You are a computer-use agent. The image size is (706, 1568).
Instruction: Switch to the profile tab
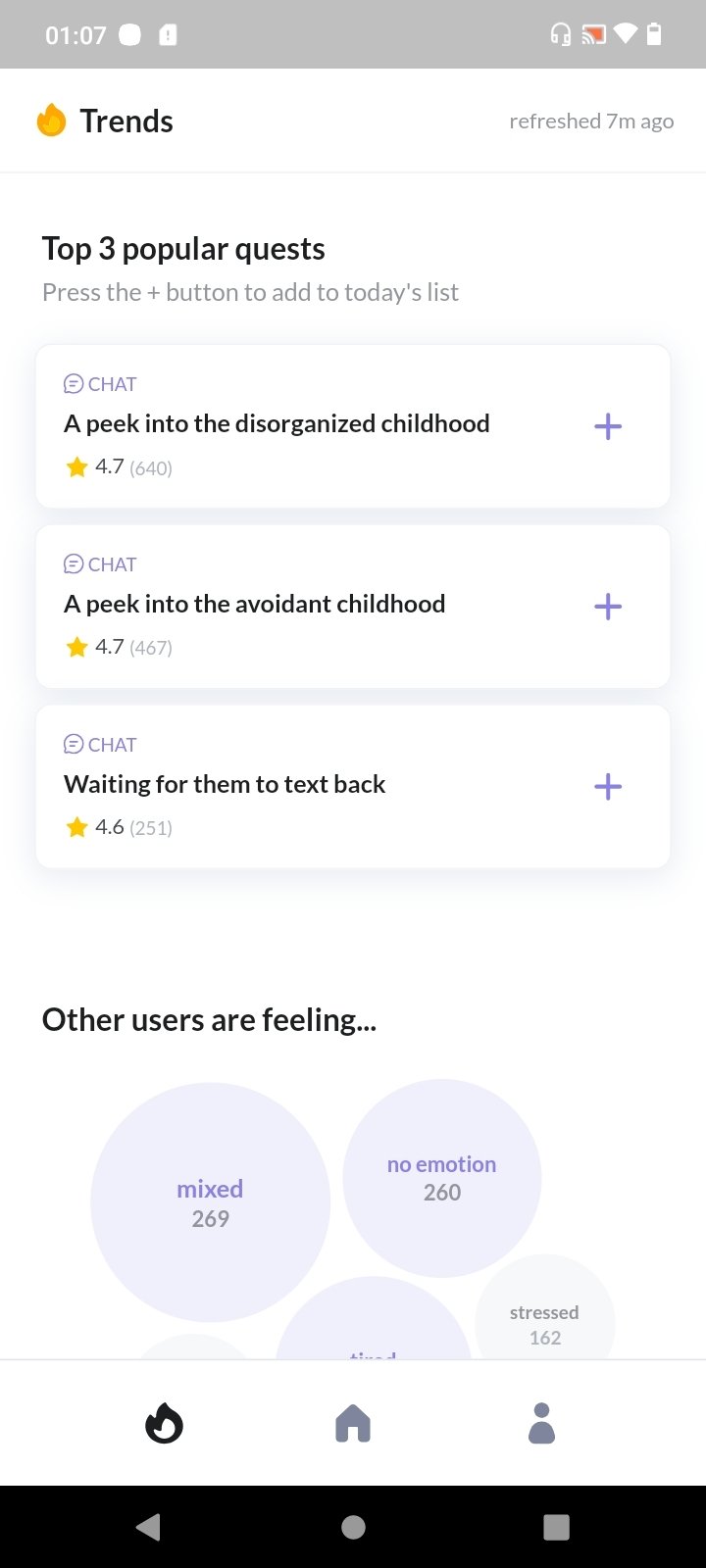(541, 1423)
